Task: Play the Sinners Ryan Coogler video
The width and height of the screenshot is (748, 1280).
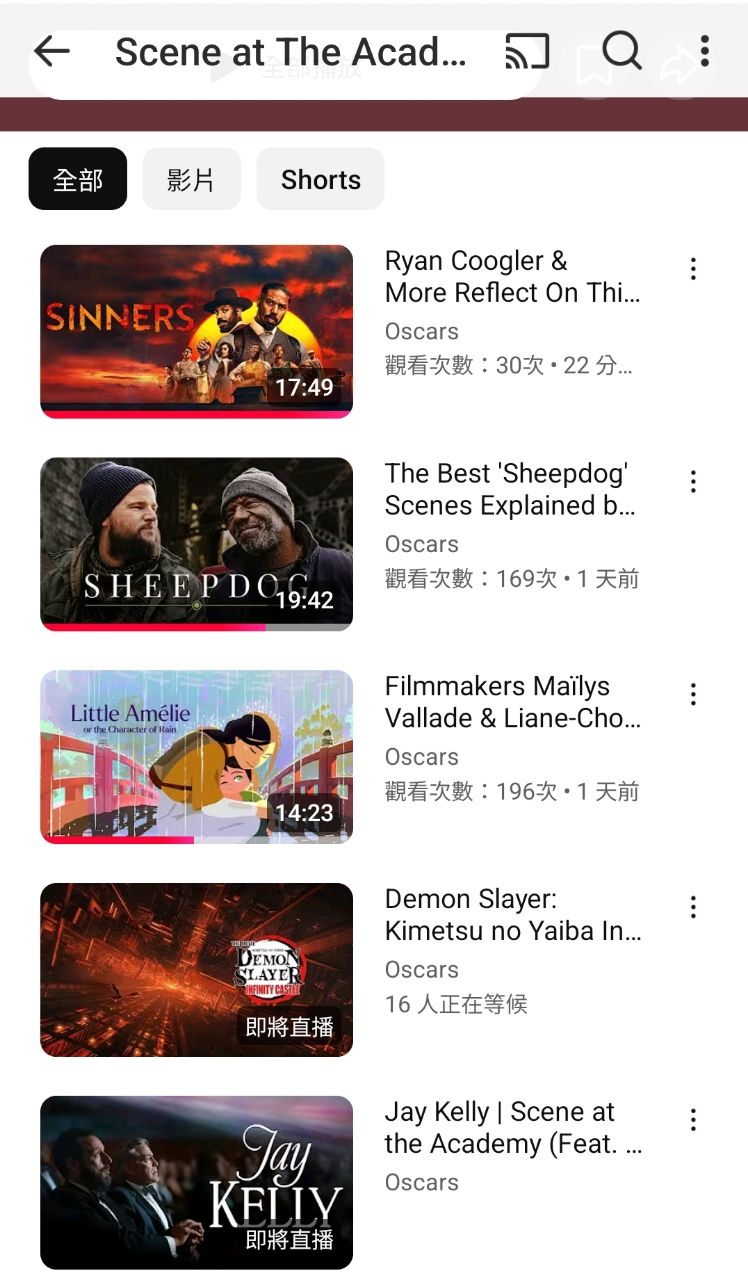Action: point(196,331)
